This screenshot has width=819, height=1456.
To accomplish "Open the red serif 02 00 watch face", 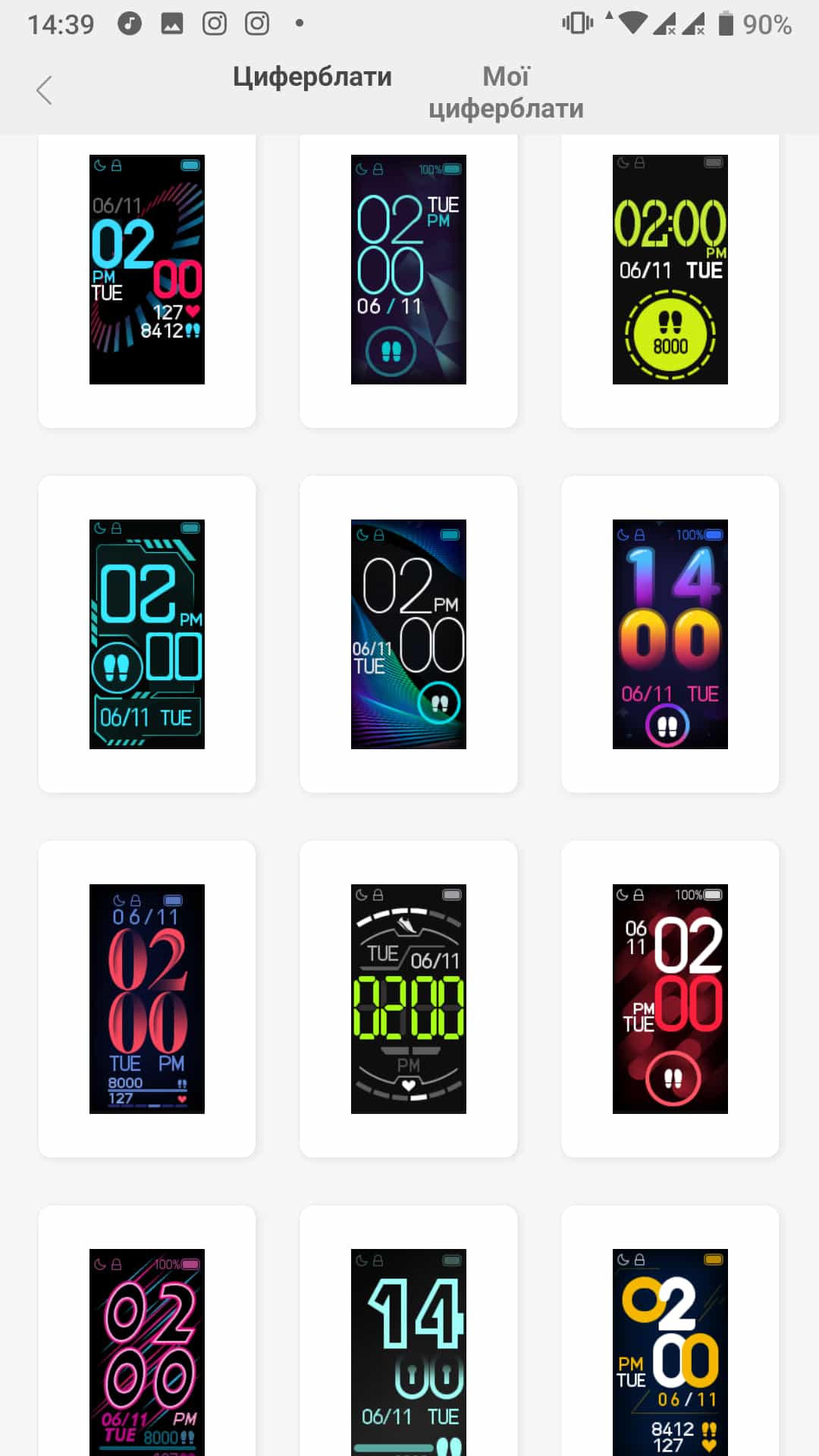I will (147, 999).
